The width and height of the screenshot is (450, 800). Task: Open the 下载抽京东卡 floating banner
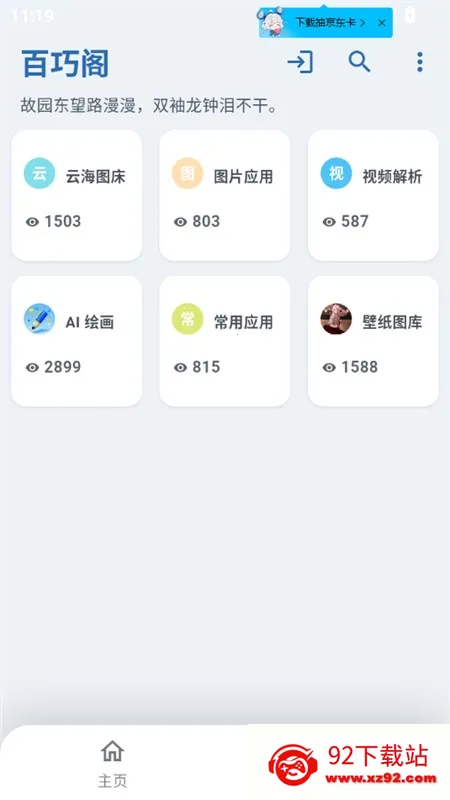(317, 22)
